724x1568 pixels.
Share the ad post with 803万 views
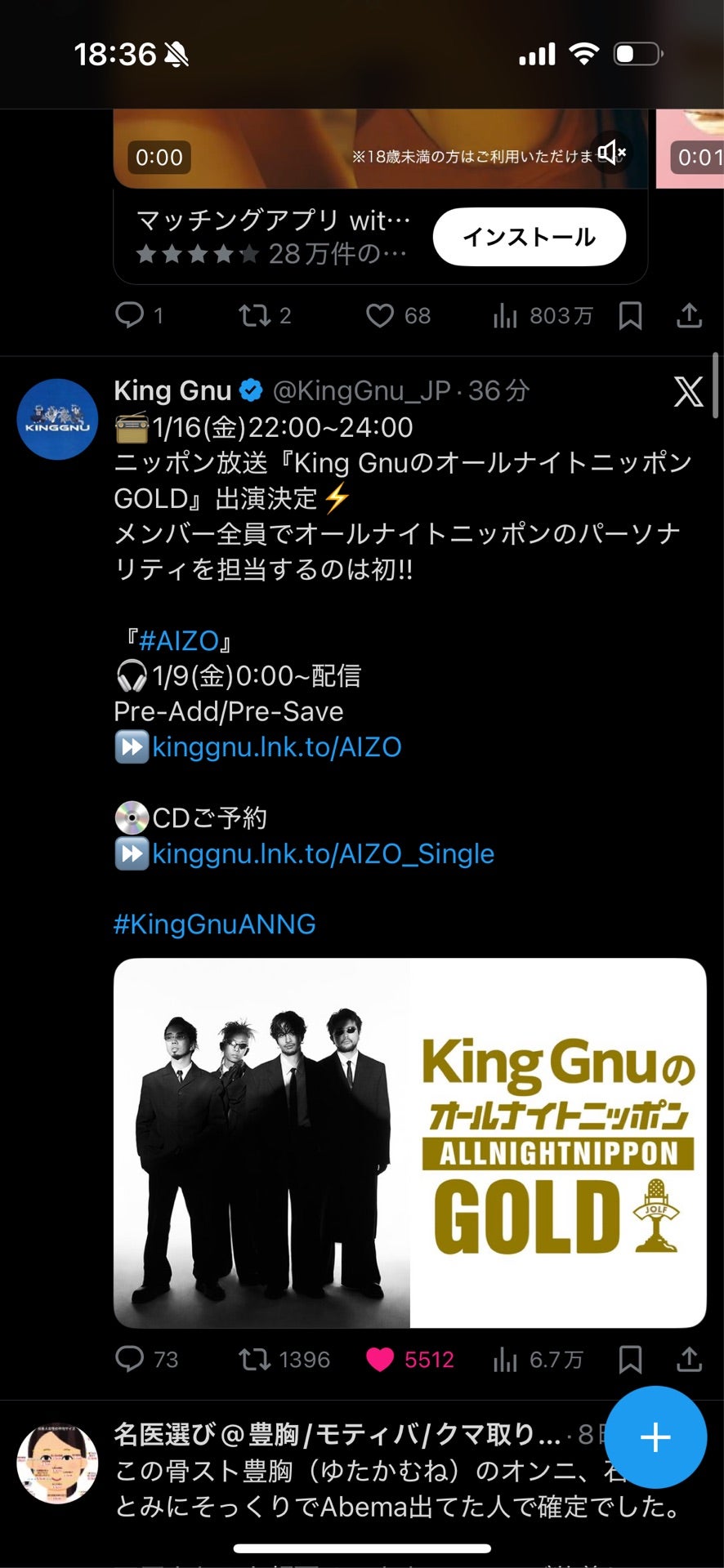pos(690,315)
